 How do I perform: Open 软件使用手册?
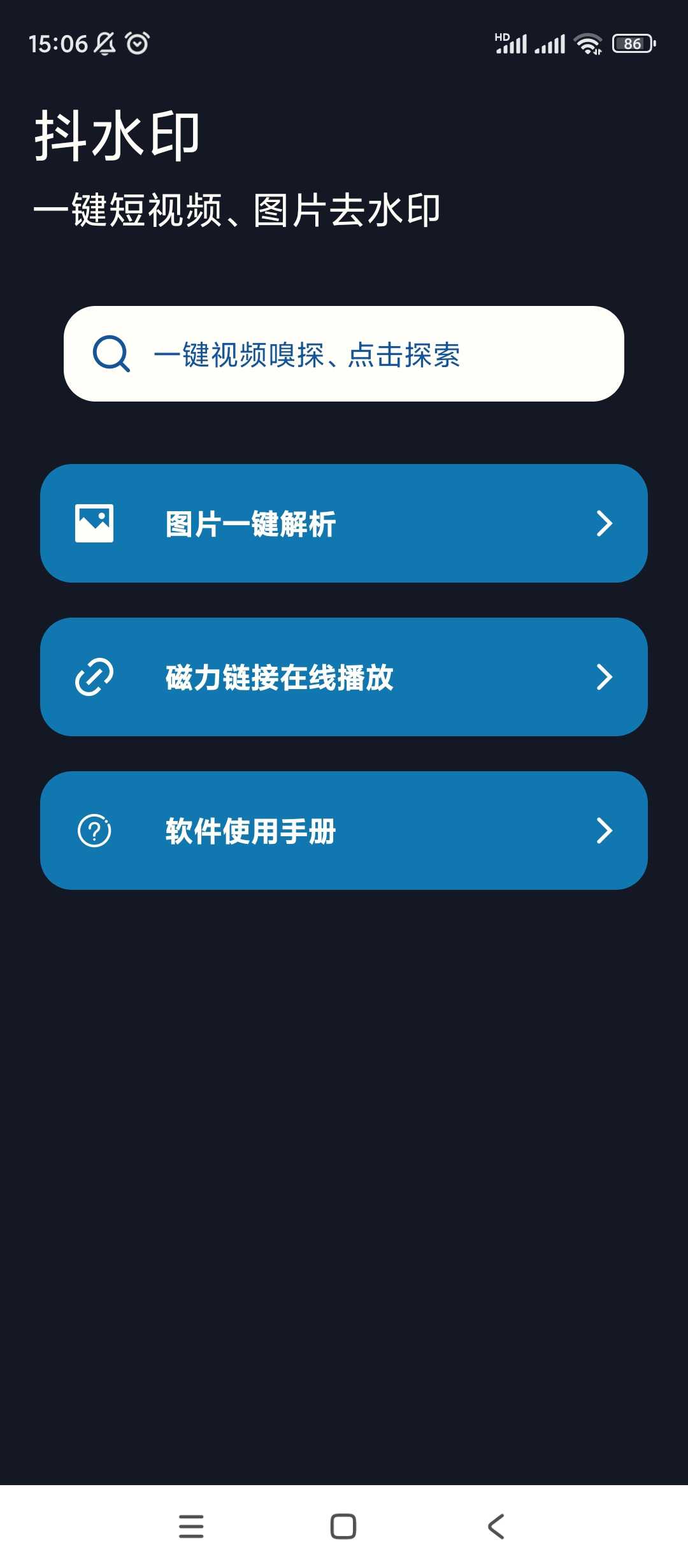pos(344,831)
